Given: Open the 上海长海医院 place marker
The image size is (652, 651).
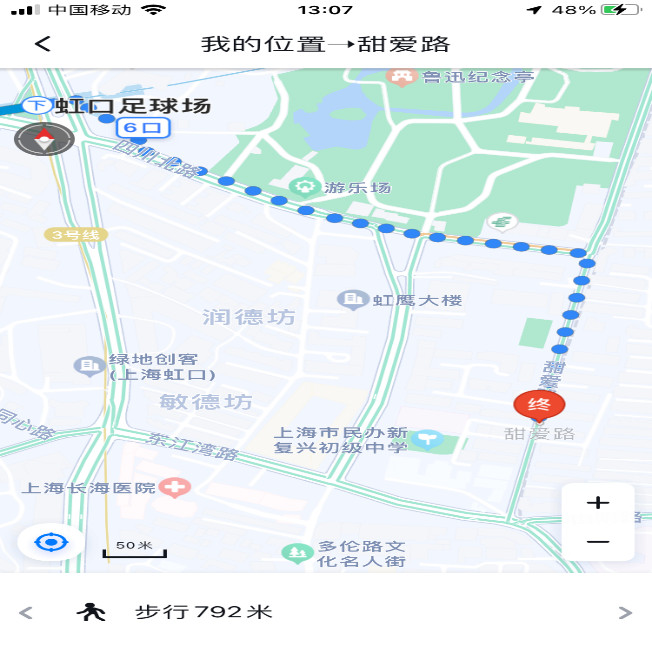Looking at the screenshot, I should click(x=177, y=488).
